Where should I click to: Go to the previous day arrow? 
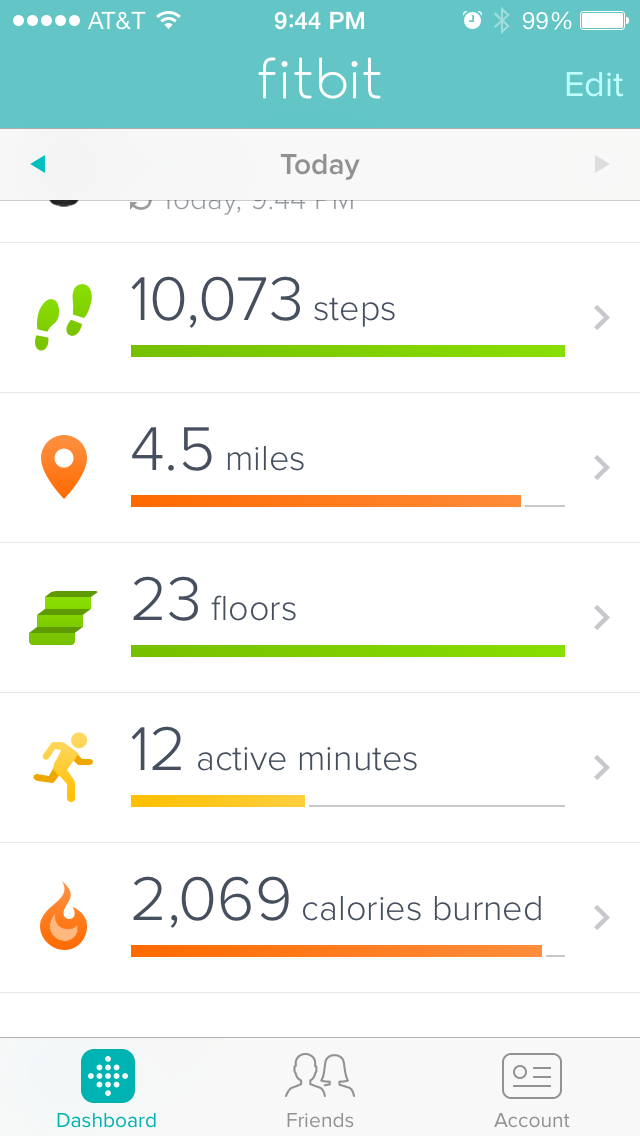point(38,164)
